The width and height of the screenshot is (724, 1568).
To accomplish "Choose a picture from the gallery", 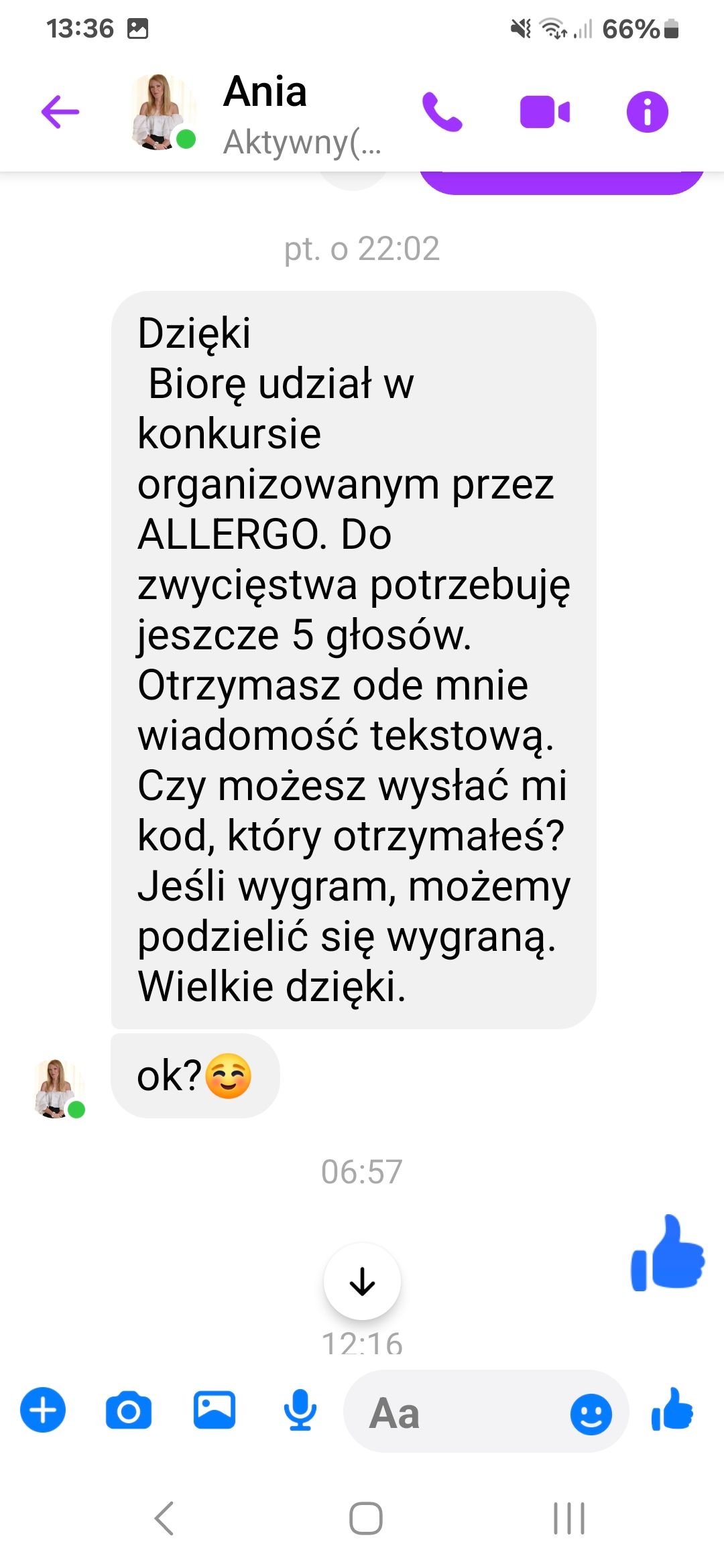I will point(215,1410).
